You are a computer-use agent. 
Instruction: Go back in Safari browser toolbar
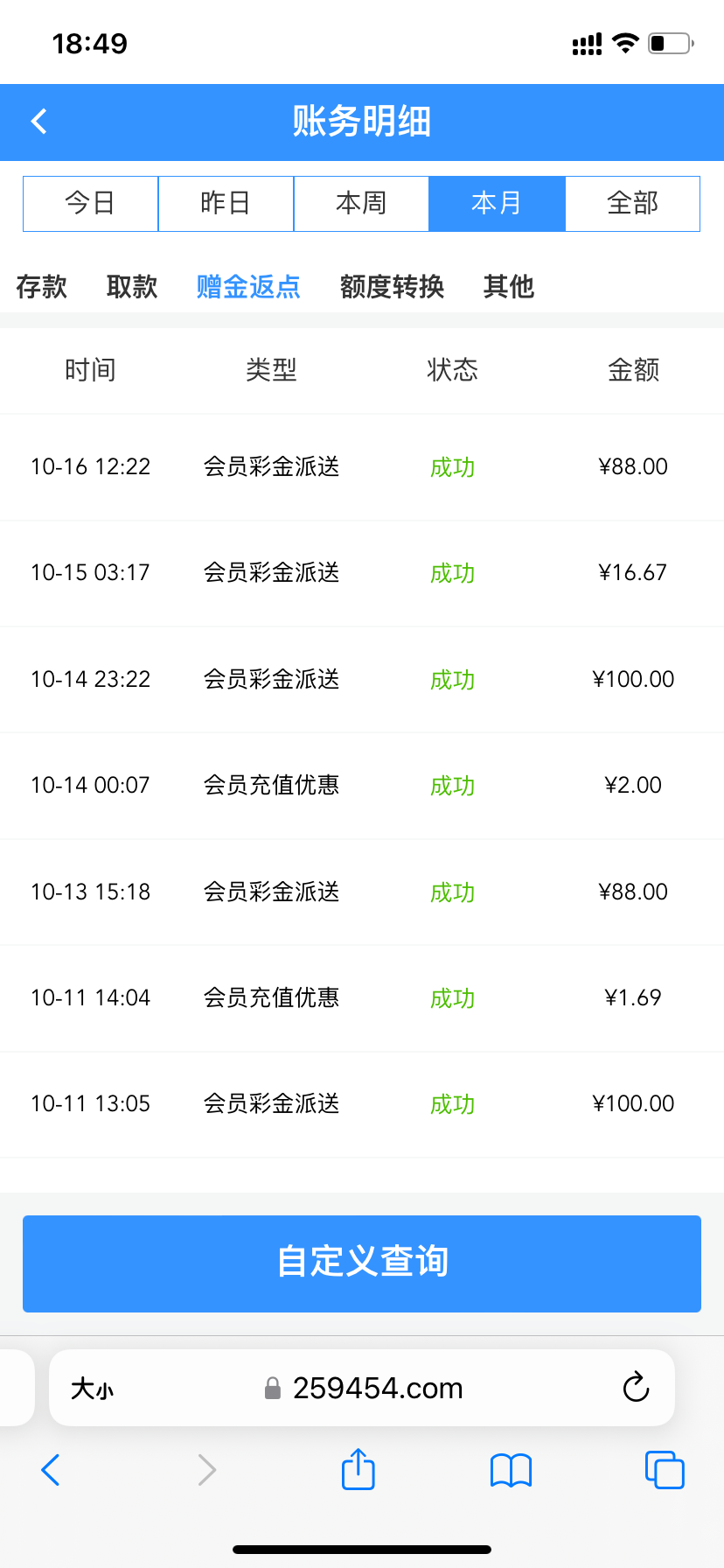[51, 1470]
